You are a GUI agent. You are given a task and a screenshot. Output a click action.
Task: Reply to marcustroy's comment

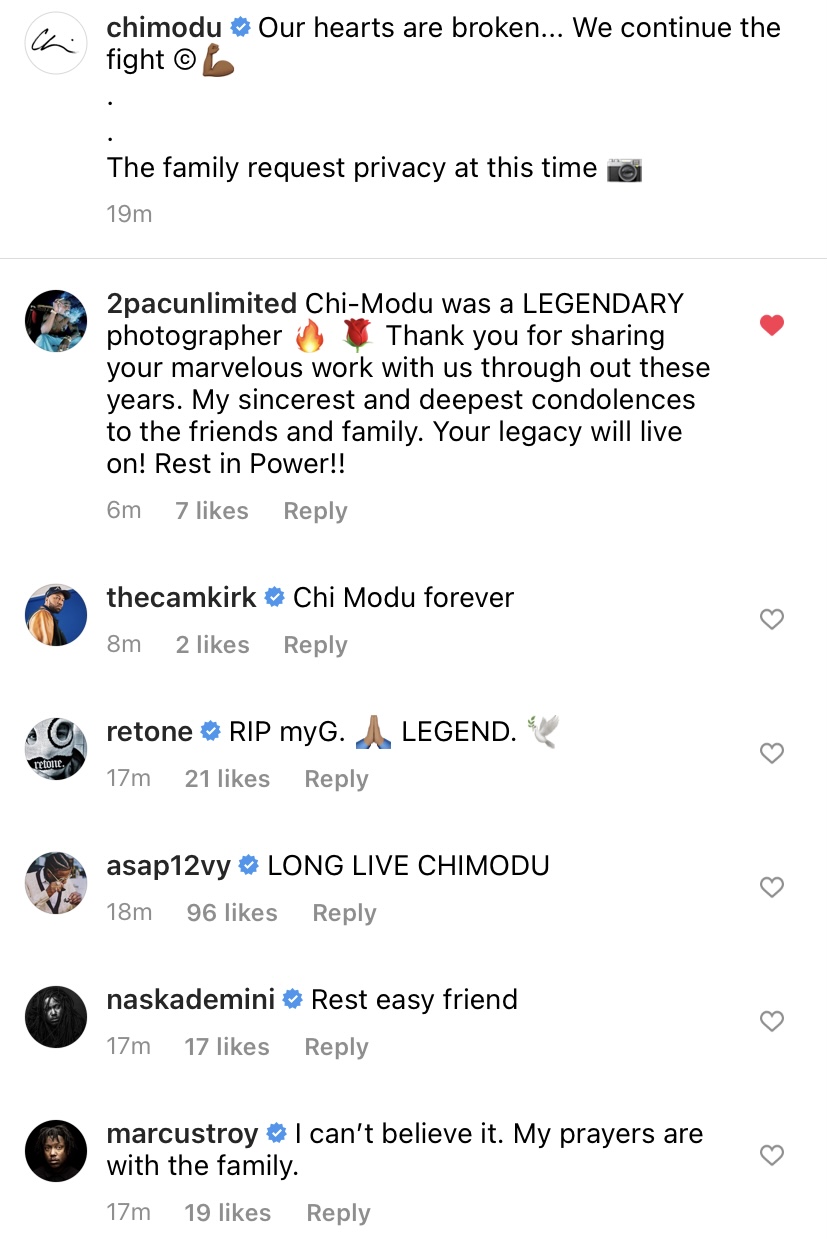(x=338, y=1213)
